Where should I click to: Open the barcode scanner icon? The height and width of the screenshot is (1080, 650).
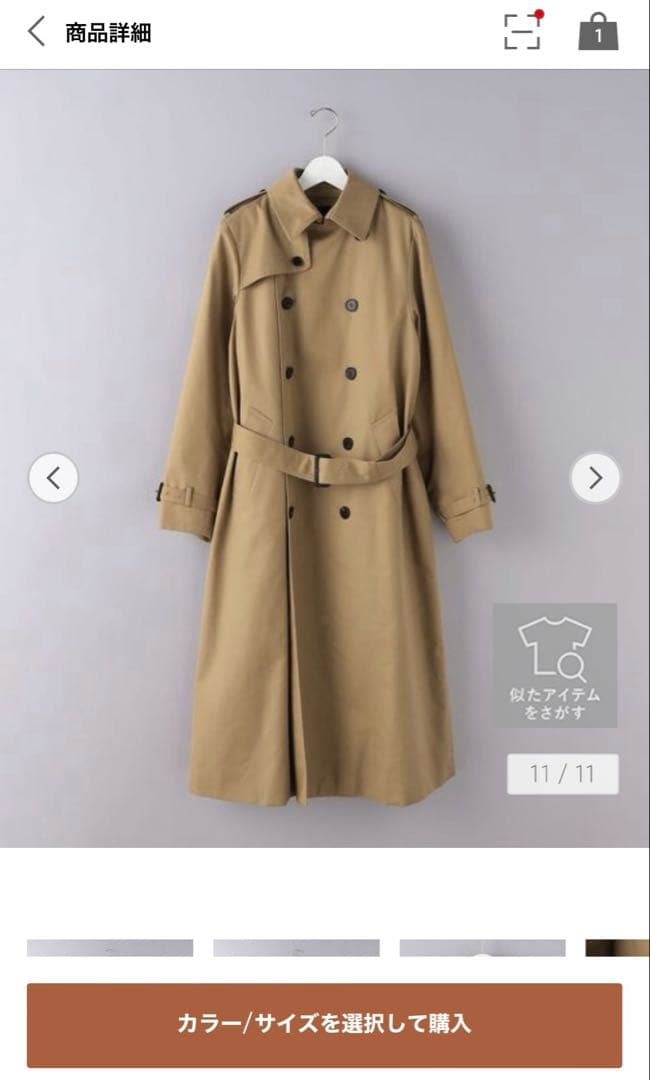tap(522, 31)
